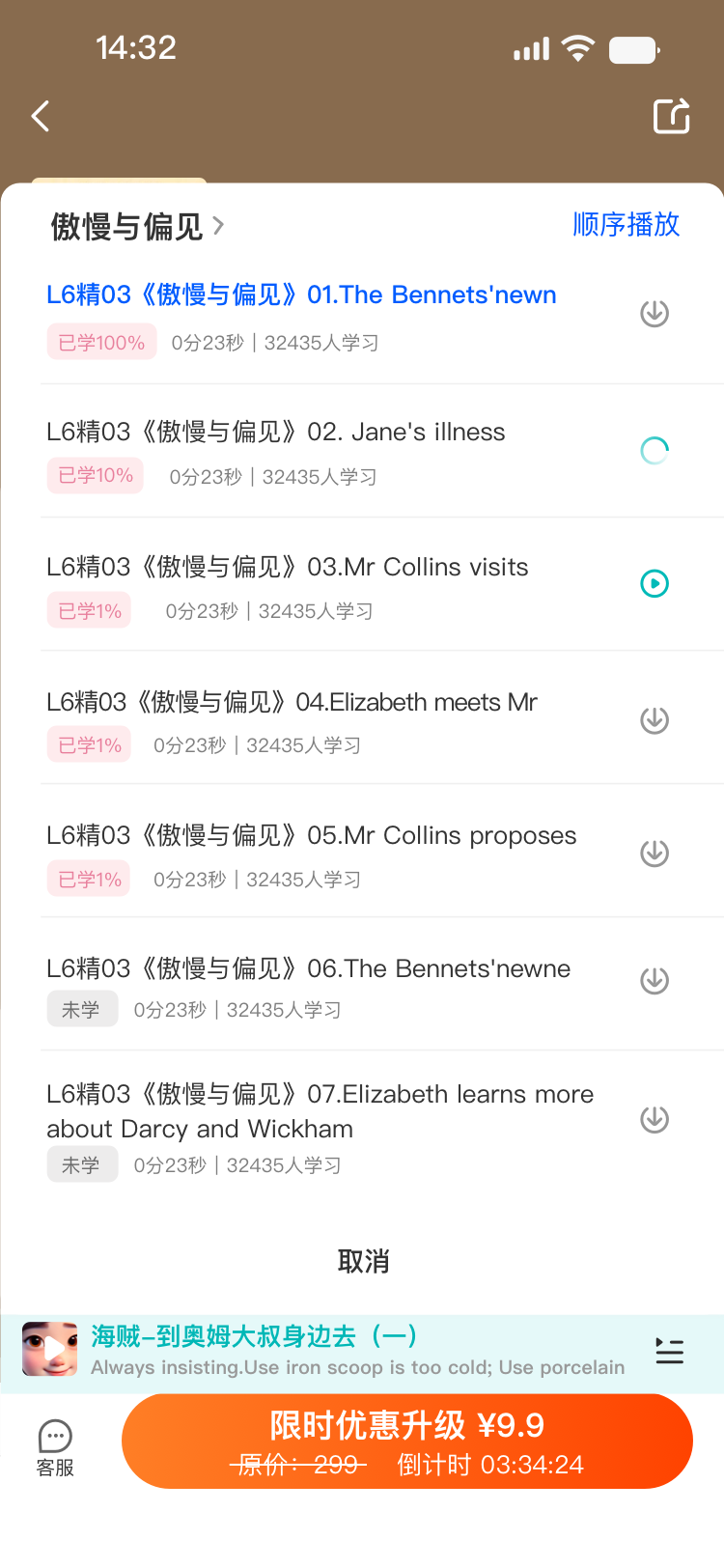Open the playlist icon in mini player
The height and width of the screenshot is (1568, 724).
pos(669,1352)
